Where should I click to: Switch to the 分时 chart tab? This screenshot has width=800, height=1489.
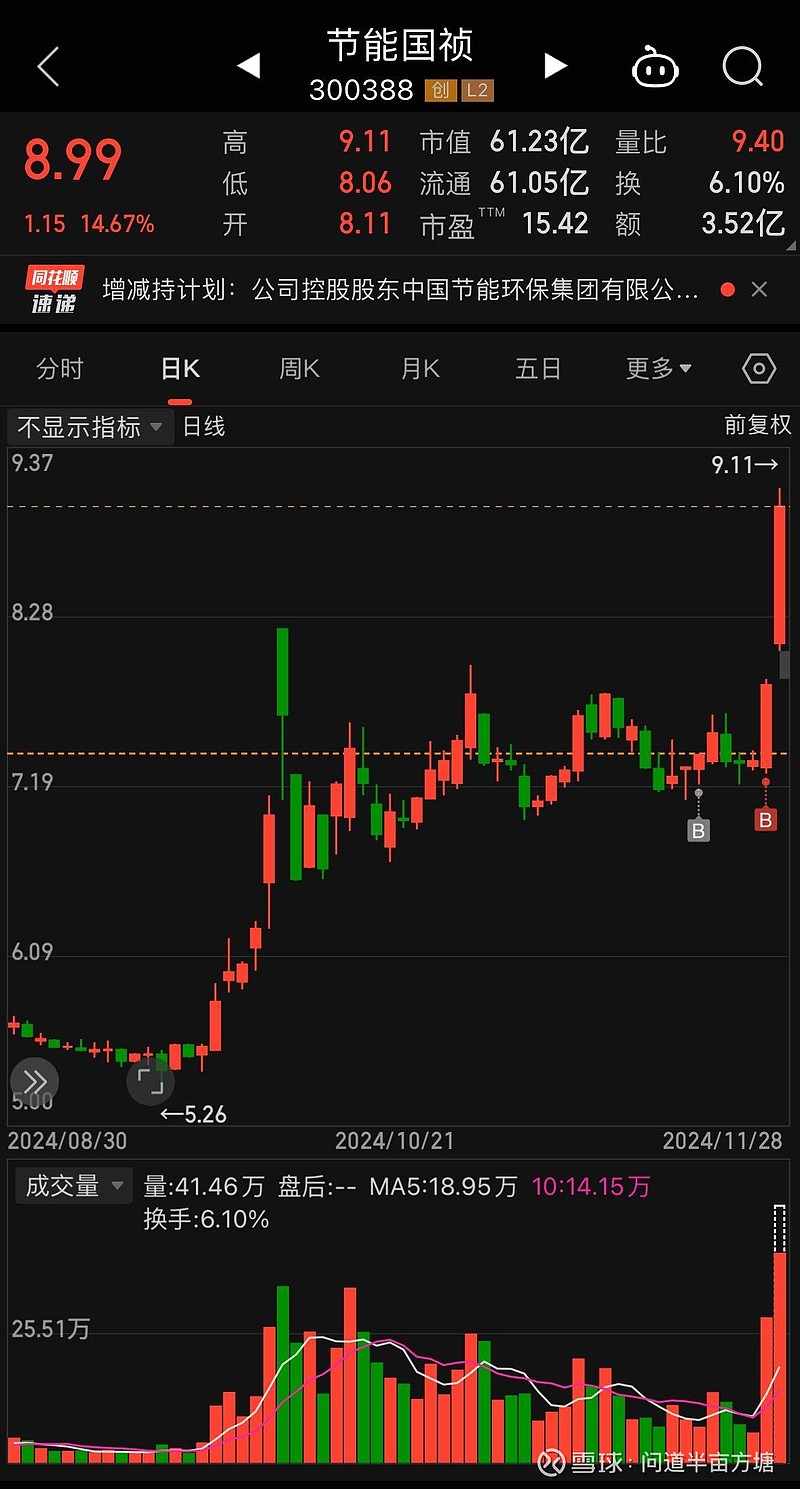click(x=60, y=369)
